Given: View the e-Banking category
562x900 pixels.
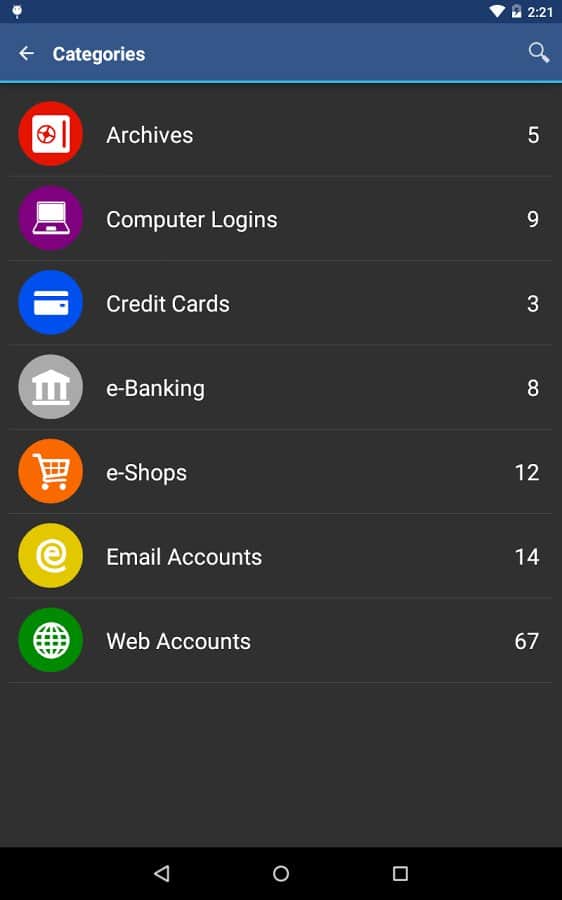Looking at the screenshot, I should click(281, 387).
